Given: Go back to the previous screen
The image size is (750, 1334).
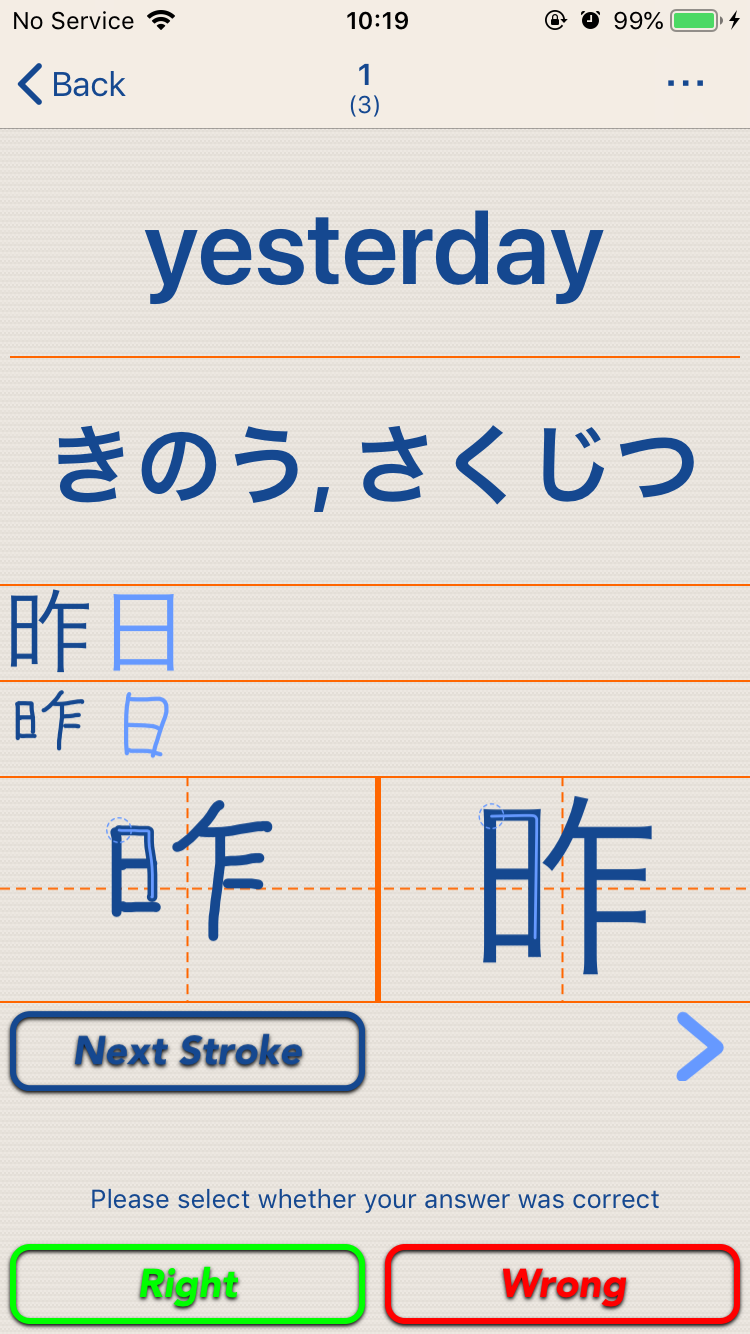Looking at the screenshot, I should (x=72, y=85).
